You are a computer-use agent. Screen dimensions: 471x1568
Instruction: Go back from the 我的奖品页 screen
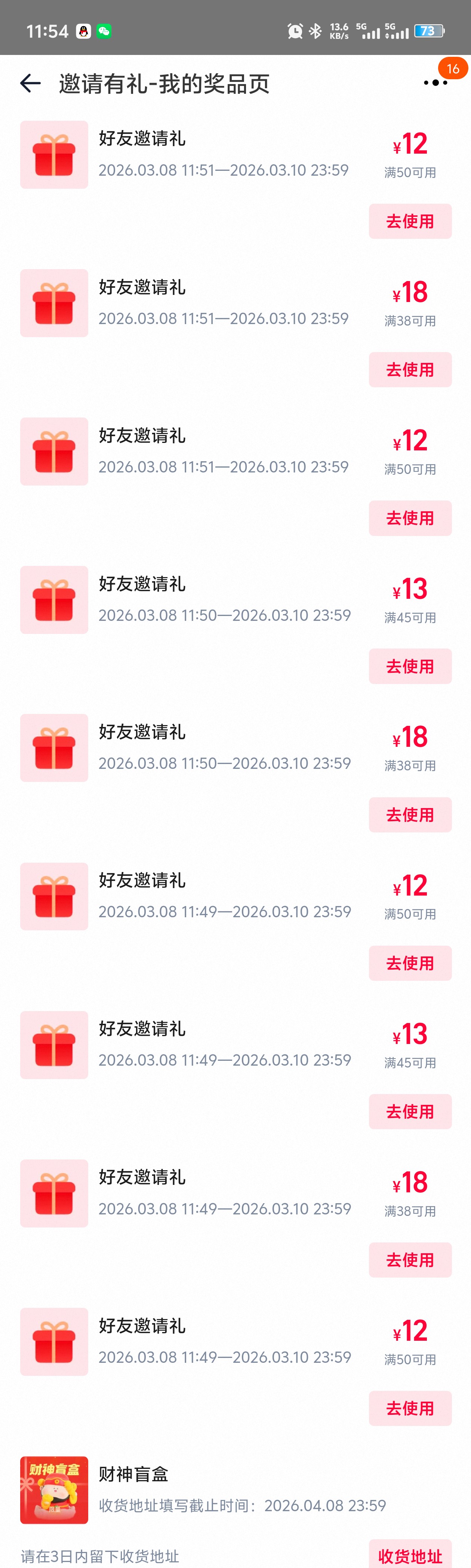click(x=30, y=83)
